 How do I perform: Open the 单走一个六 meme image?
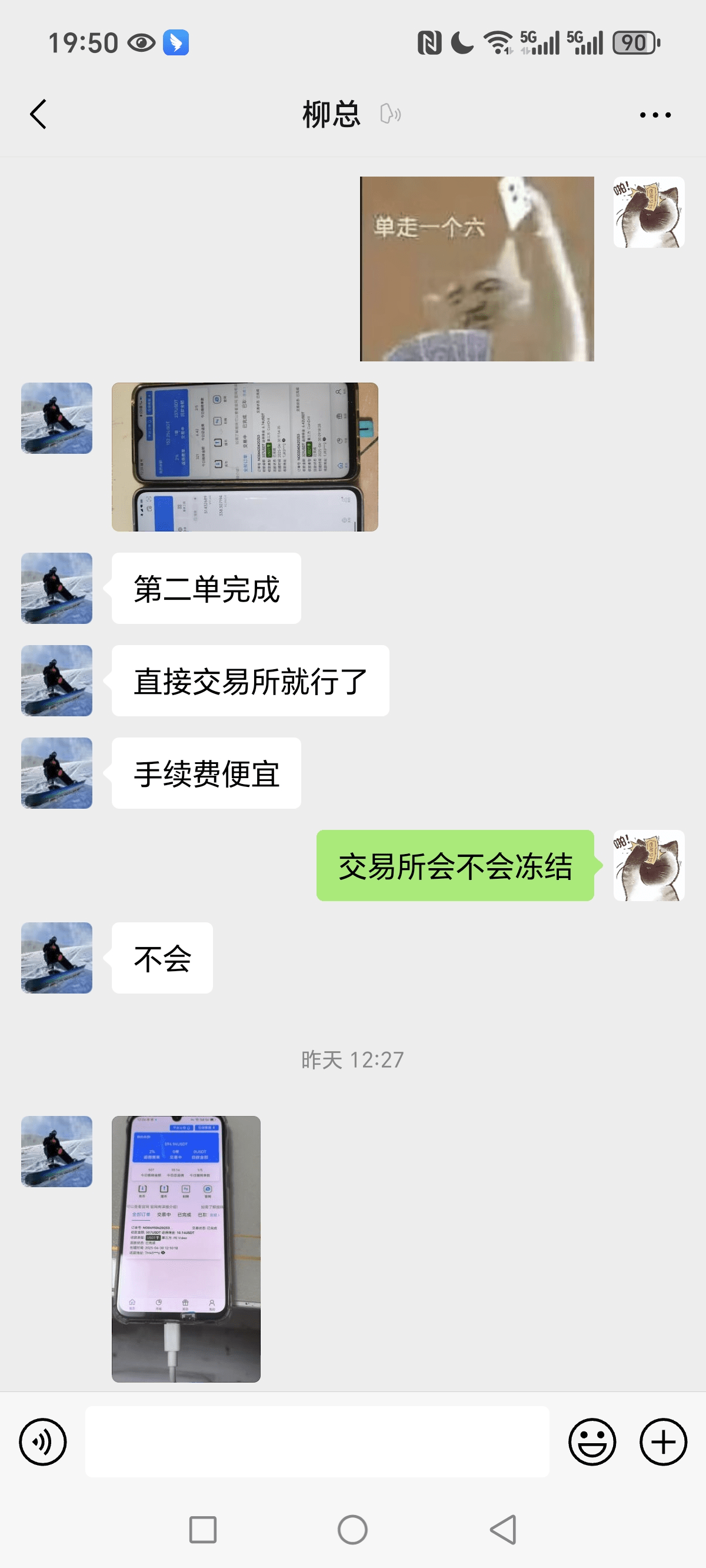pos(477,268)
